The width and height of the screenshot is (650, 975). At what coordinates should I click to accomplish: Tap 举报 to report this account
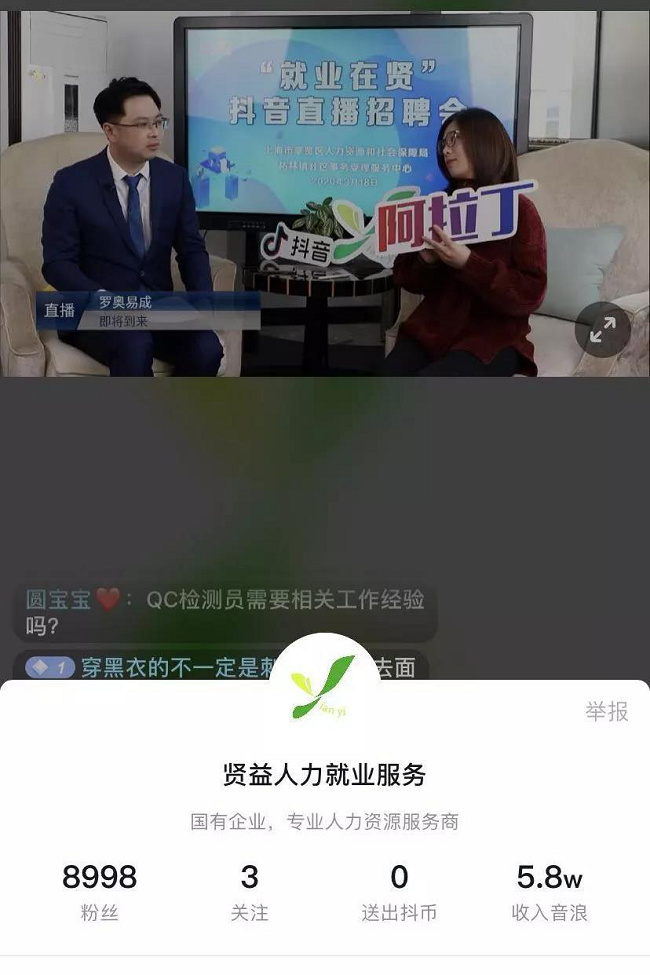606,711
